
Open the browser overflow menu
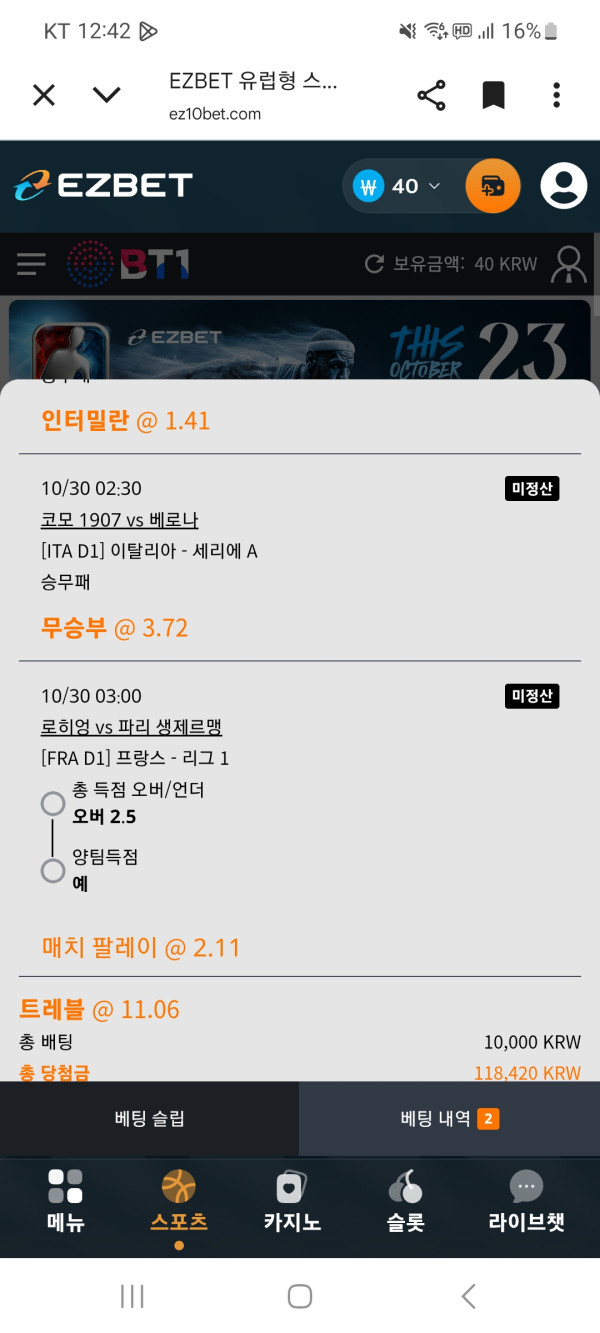[x=556, y=96]
